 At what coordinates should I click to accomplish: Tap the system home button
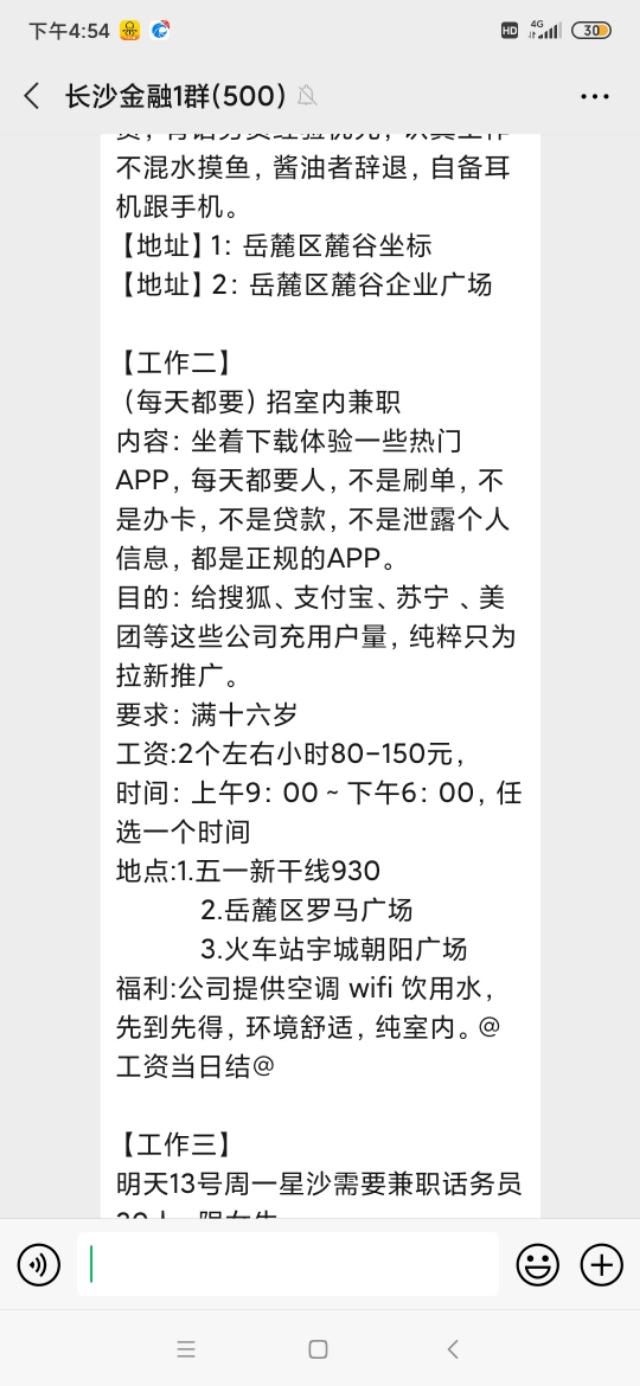[318, 1349]
